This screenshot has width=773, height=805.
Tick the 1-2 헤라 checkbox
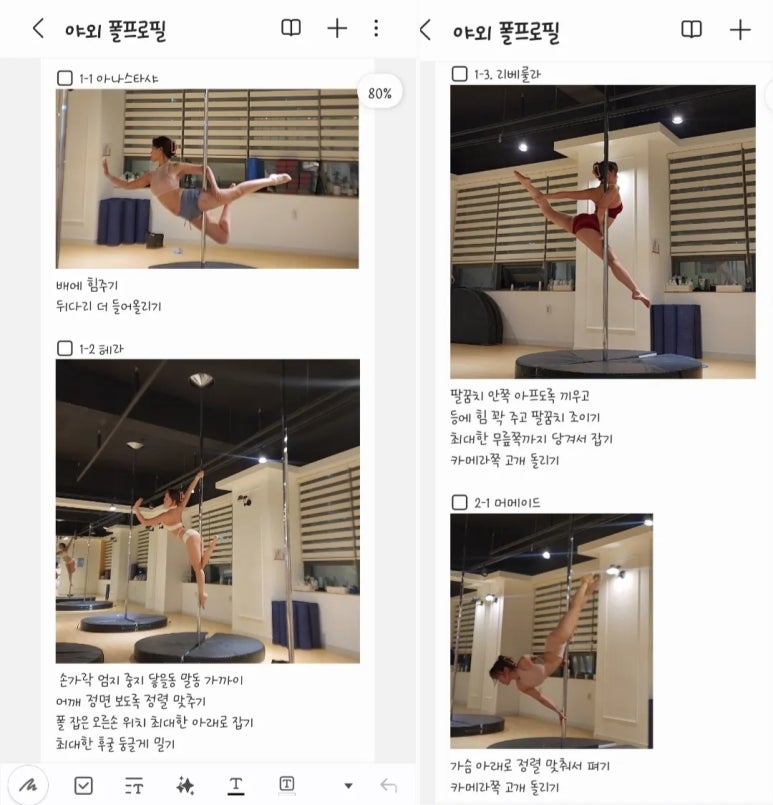65,348
